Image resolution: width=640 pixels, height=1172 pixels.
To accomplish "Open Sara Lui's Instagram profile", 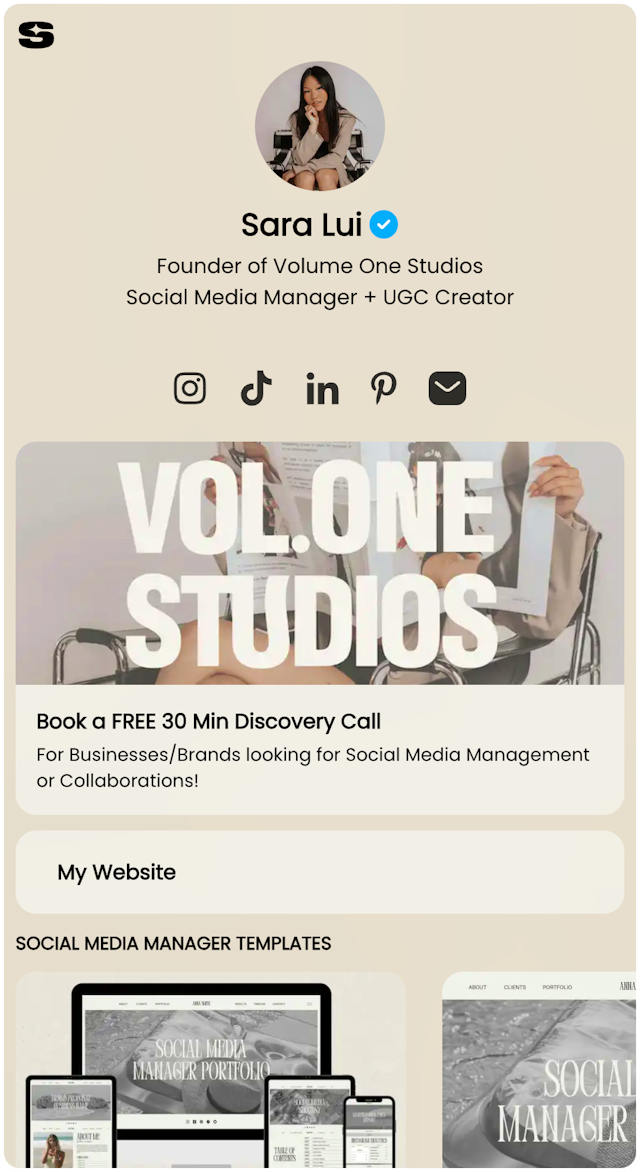I will [x=190, y=388].
